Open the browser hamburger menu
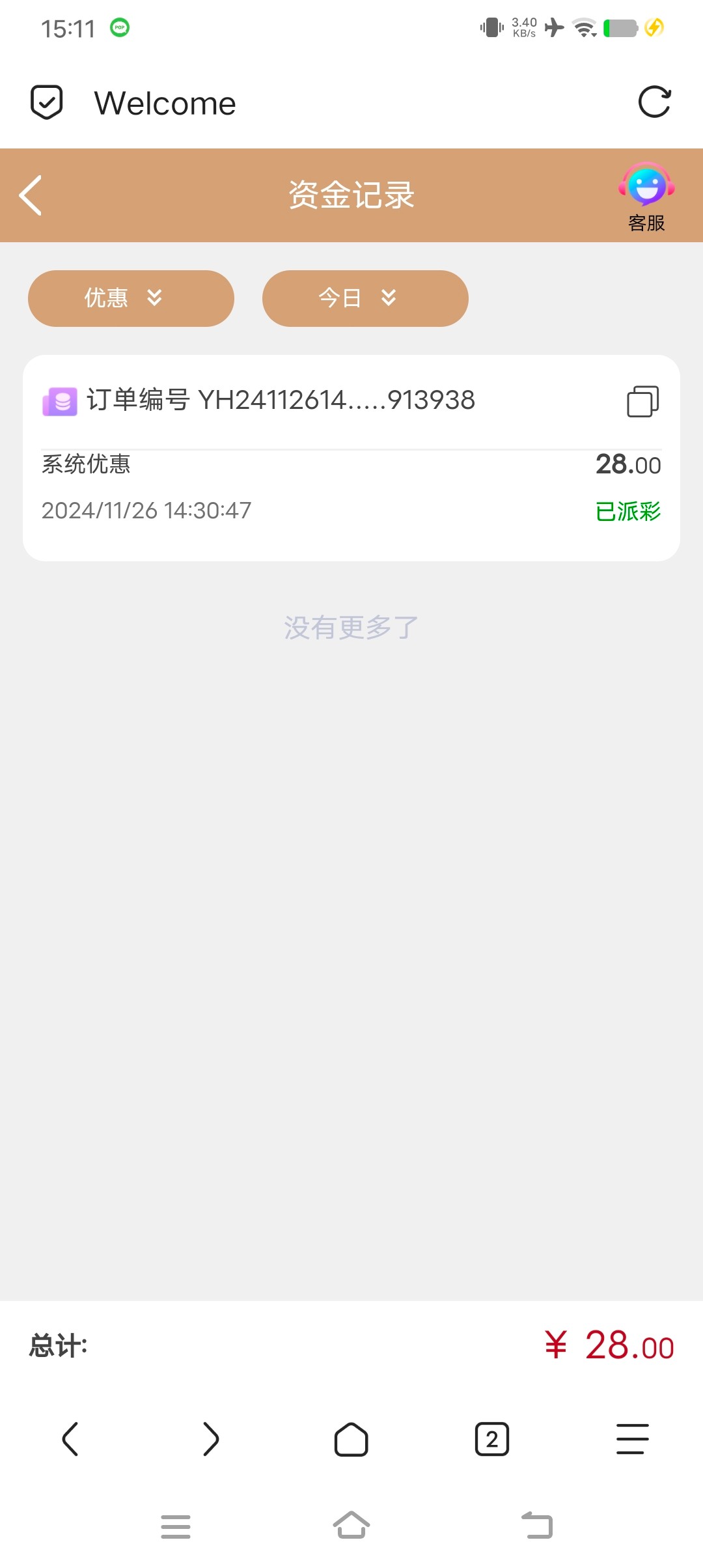The width and height of the screenshot is (703, 1568). tap(633, 1439)
